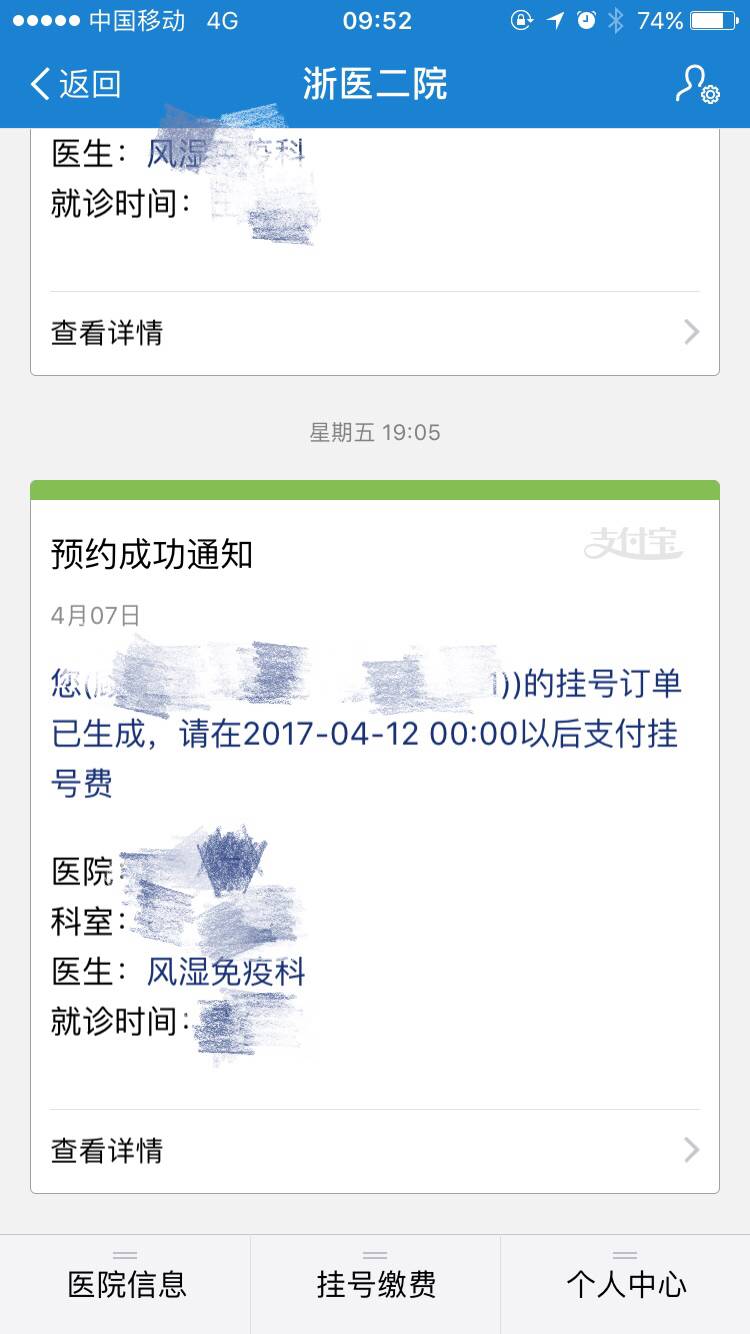Open 查看详情 in the top card
The width and height of the screenshot is (750, 1334).
374,332
